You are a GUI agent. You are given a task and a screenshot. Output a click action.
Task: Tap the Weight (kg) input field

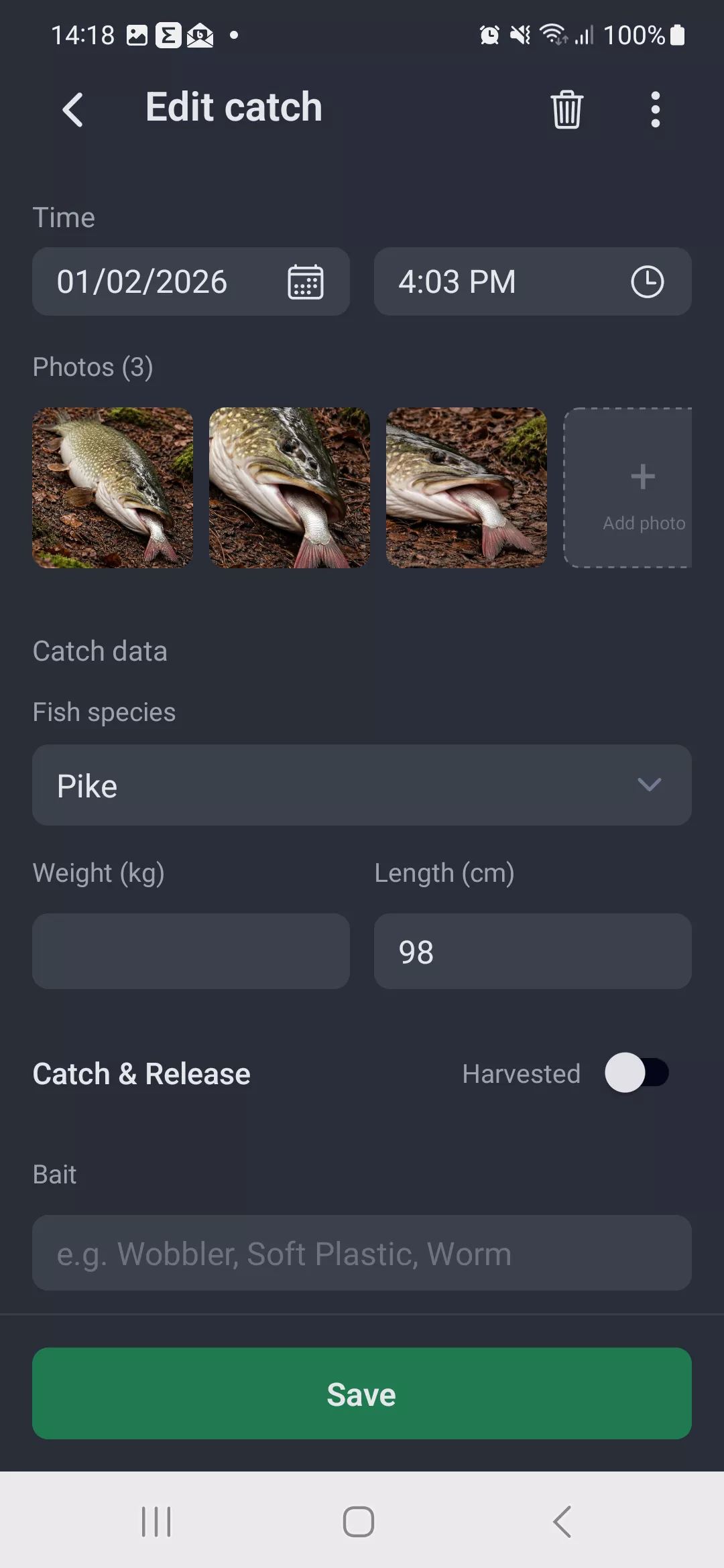tap(190, 951)
